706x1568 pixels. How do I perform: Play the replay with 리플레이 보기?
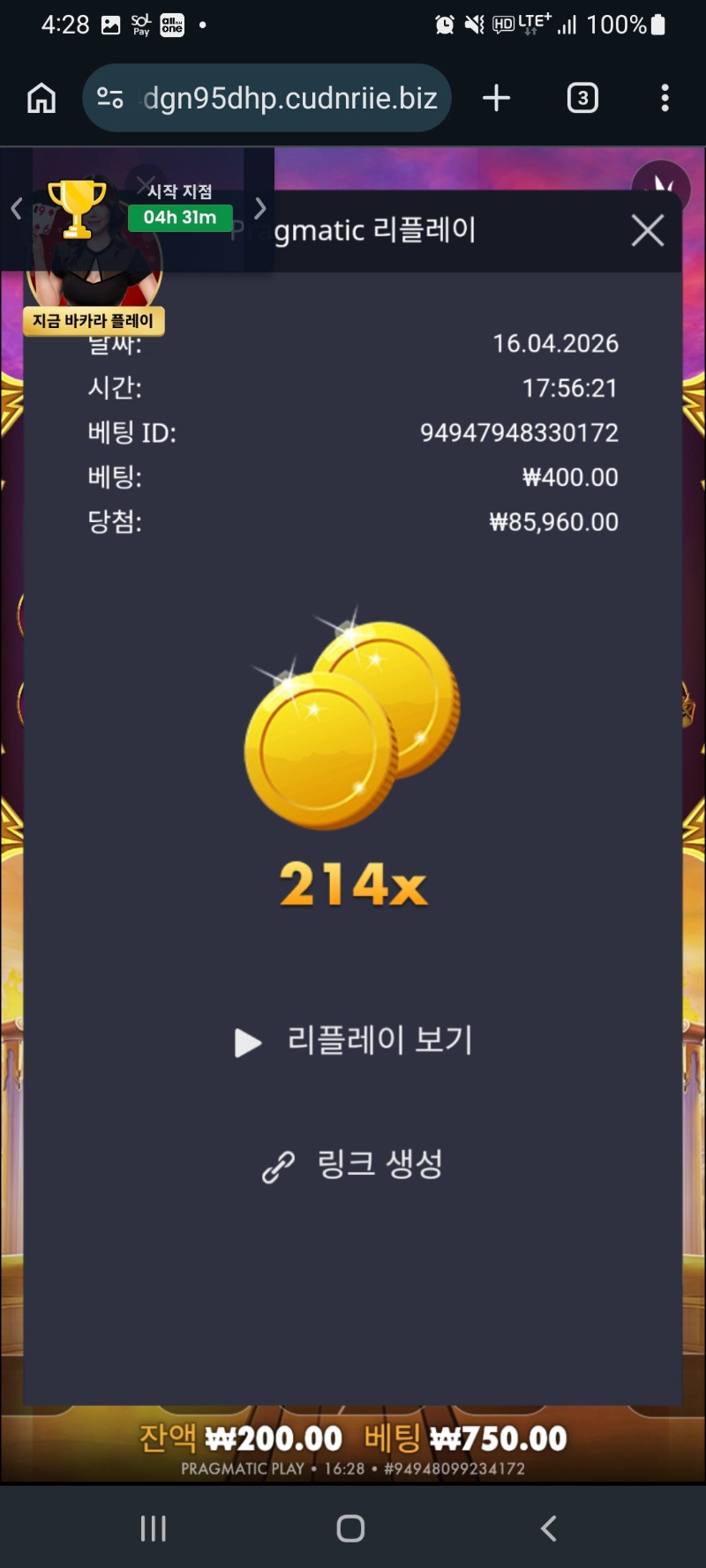[354, 1041]
